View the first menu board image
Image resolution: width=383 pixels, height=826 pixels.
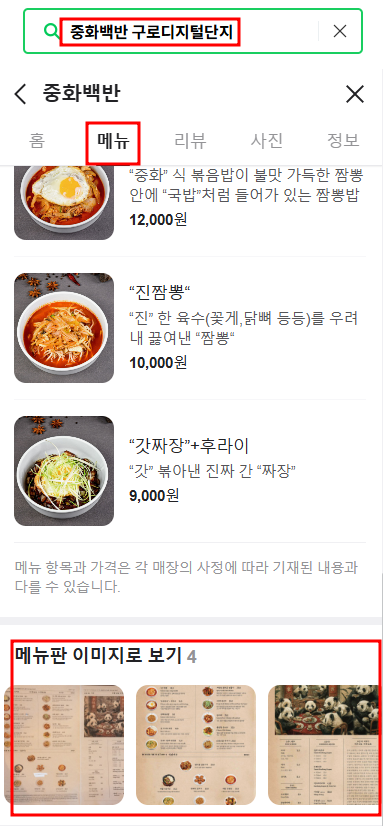pos(64,745)
